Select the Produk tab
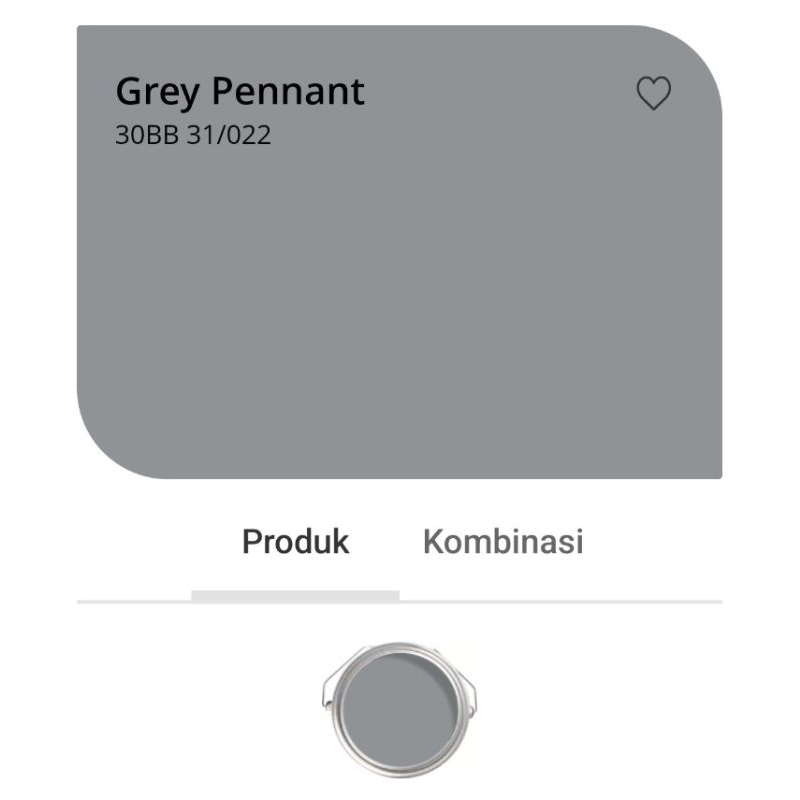The image size is (800, 800). click(x=295, y=542)
